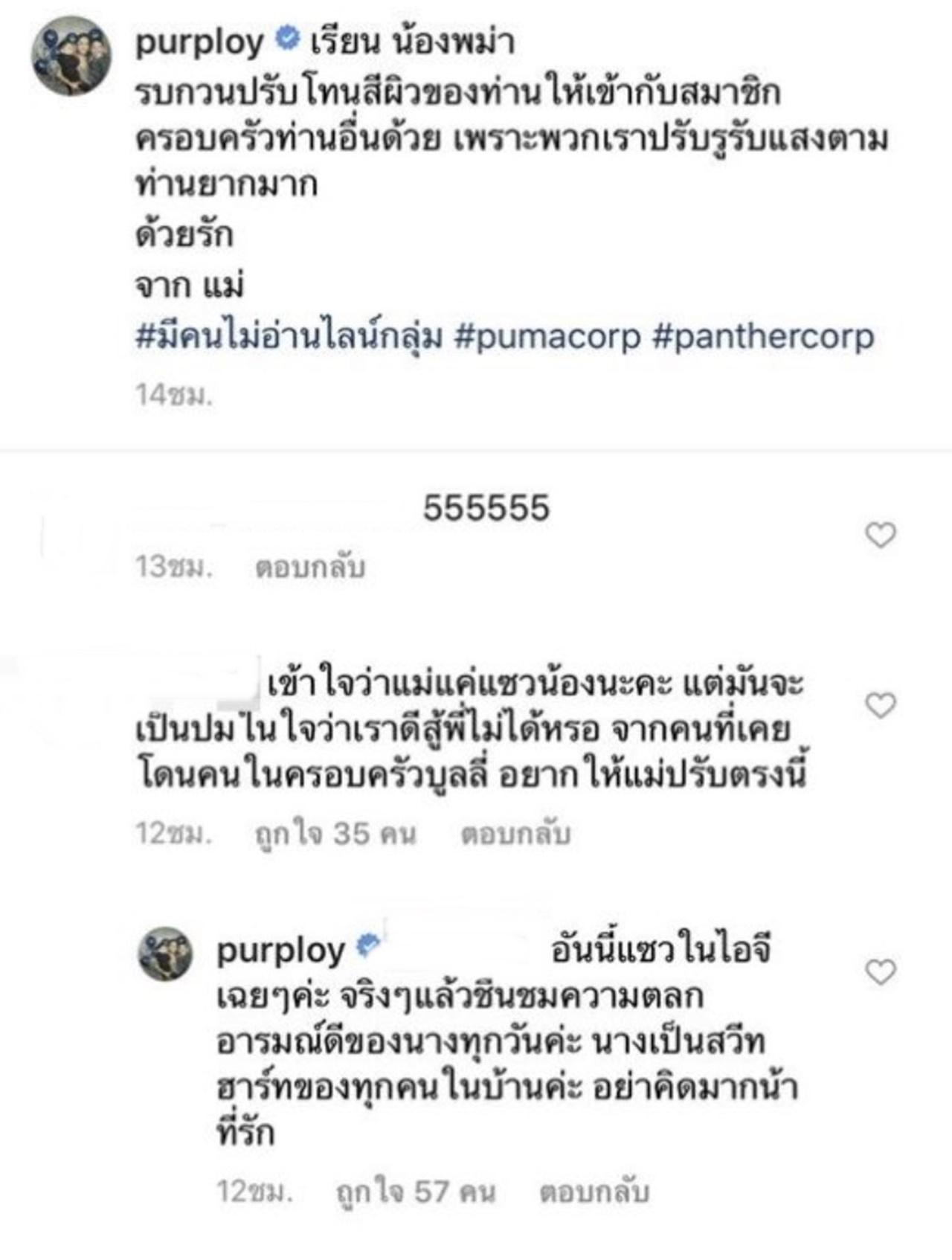Like purploy's reply comment
This screenshot has height=1260, width=952.
(x=881, y=972)
